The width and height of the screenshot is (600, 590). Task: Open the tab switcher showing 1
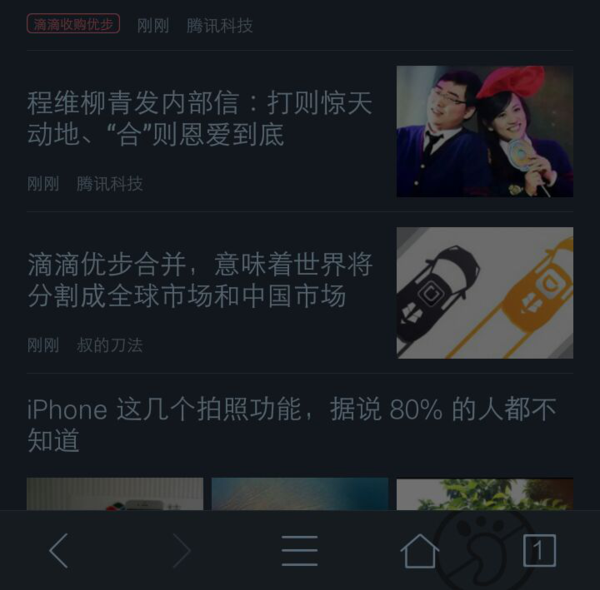pos(539,551)
